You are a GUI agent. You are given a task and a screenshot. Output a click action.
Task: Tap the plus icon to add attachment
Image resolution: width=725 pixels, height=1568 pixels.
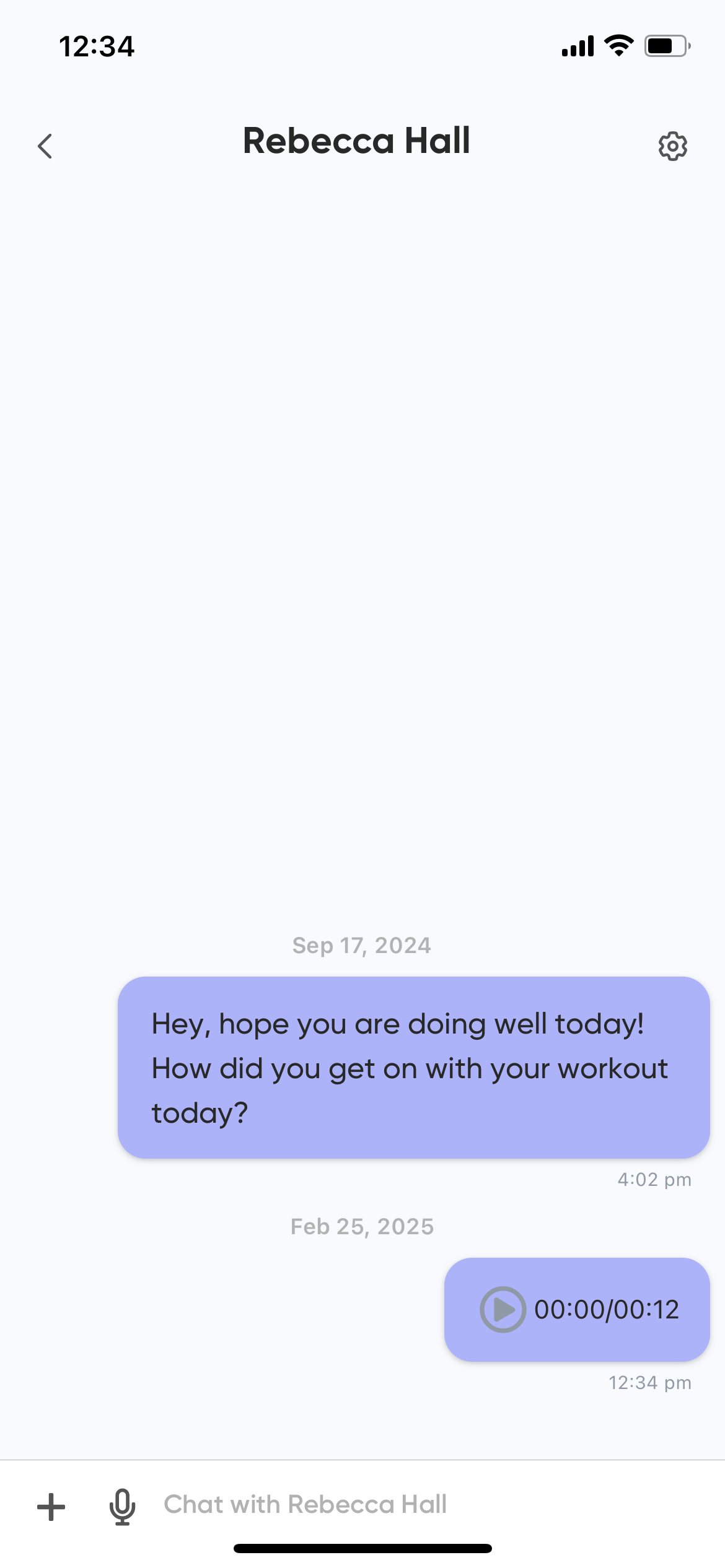(51, 1506)
